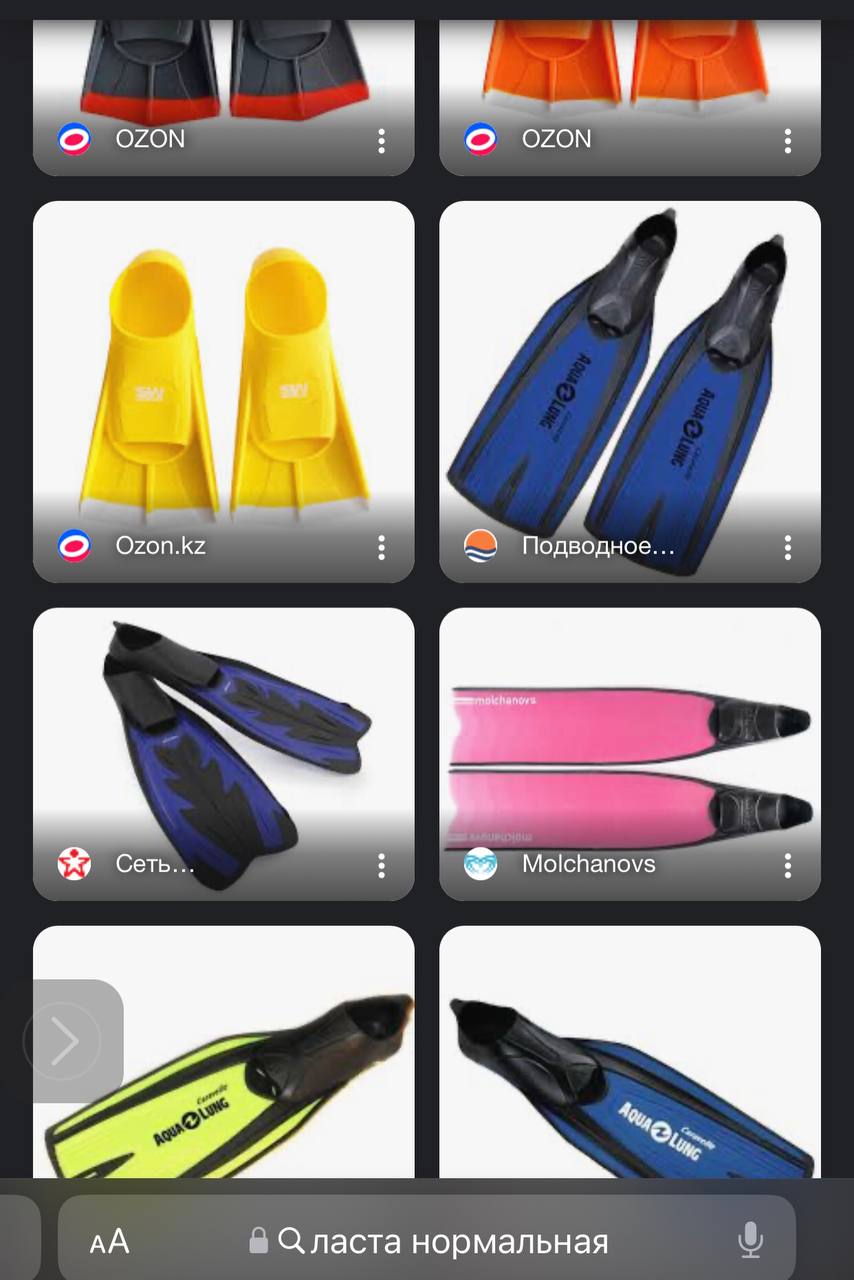854x1280 pixels.
Task: Open the blue Aqua Lung fins from Подводное
Action: point(629,370)
